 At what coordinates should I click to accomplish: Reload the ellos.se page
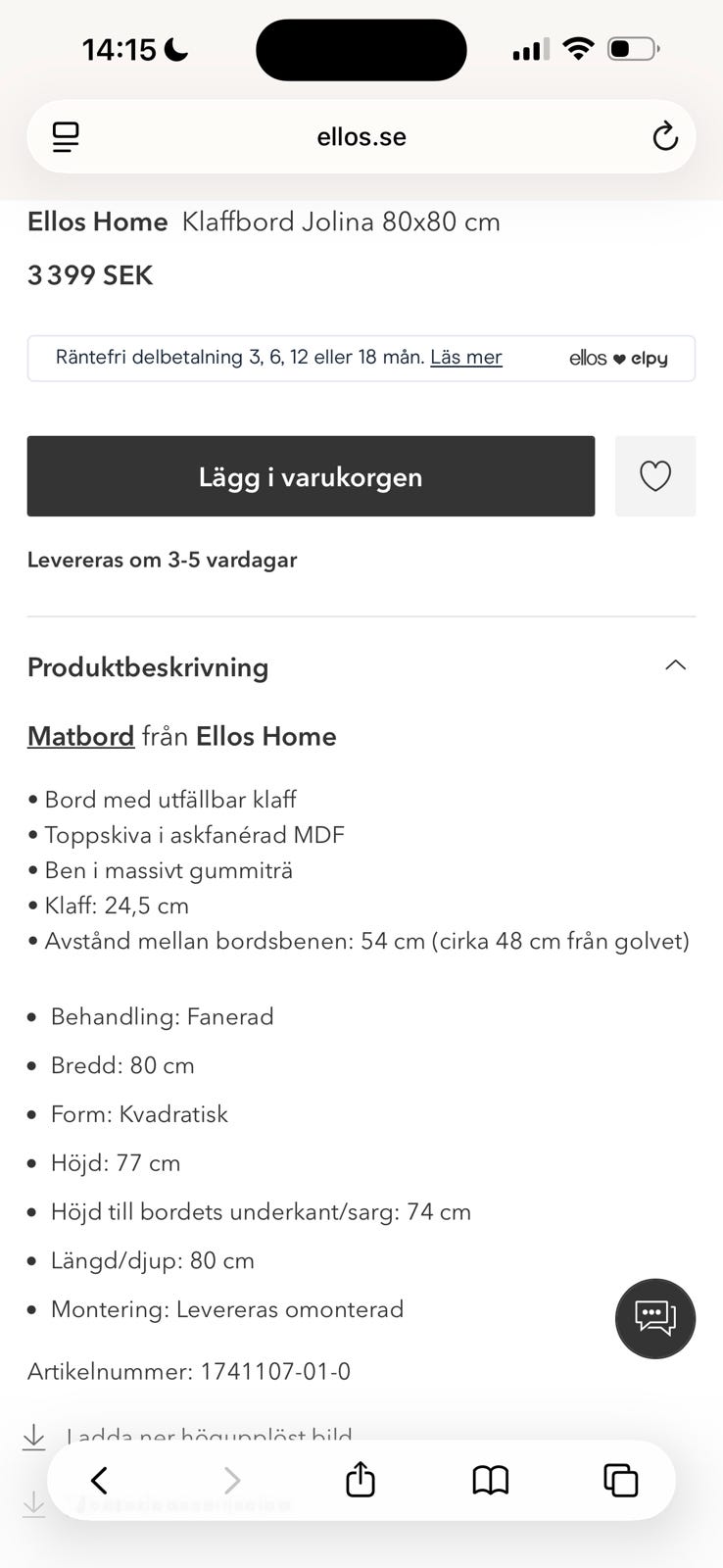(x=665, y=136)
